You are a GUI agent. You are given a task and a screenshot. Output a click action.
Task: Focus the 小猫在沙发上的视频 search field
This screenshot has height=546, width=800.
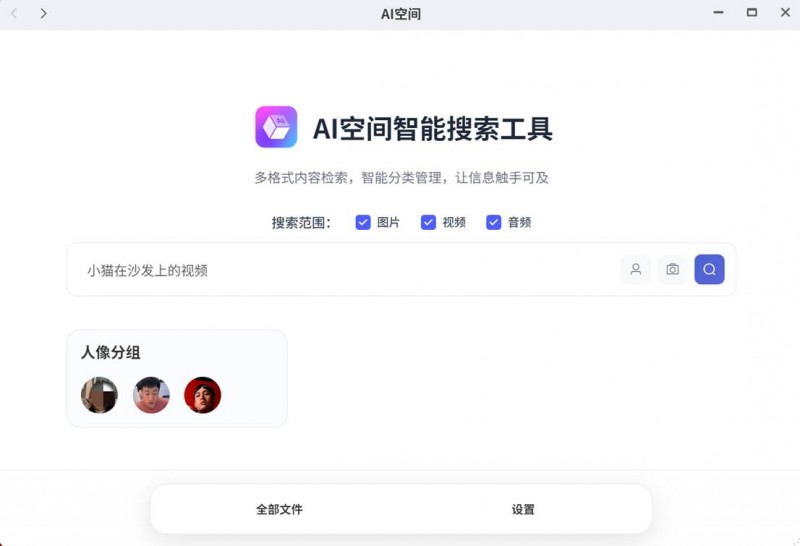(x=340, y=270)
